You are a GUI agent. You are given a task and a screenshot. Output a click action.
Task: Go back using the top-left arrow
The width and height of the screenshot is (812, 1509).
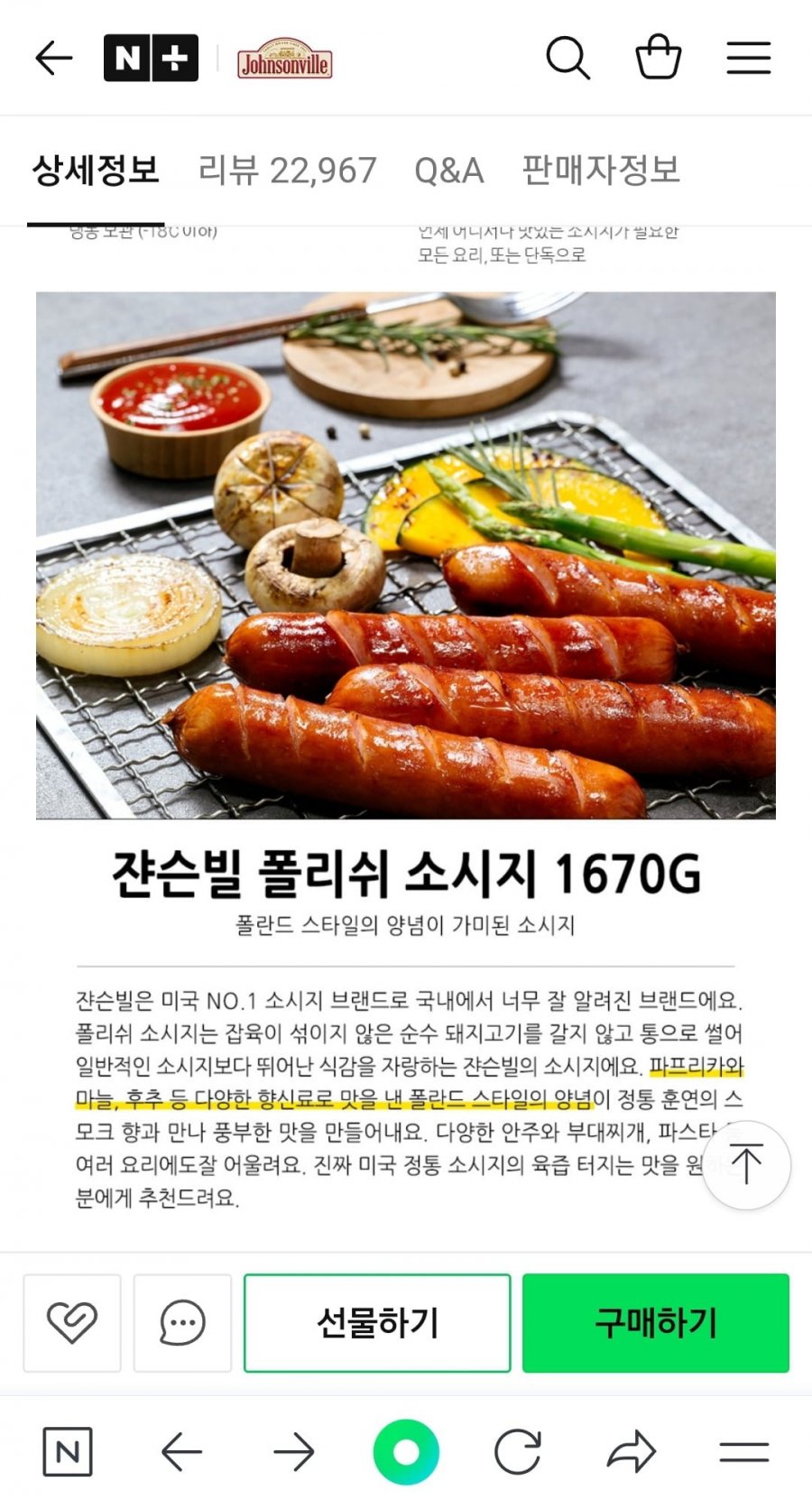point(53,59)
